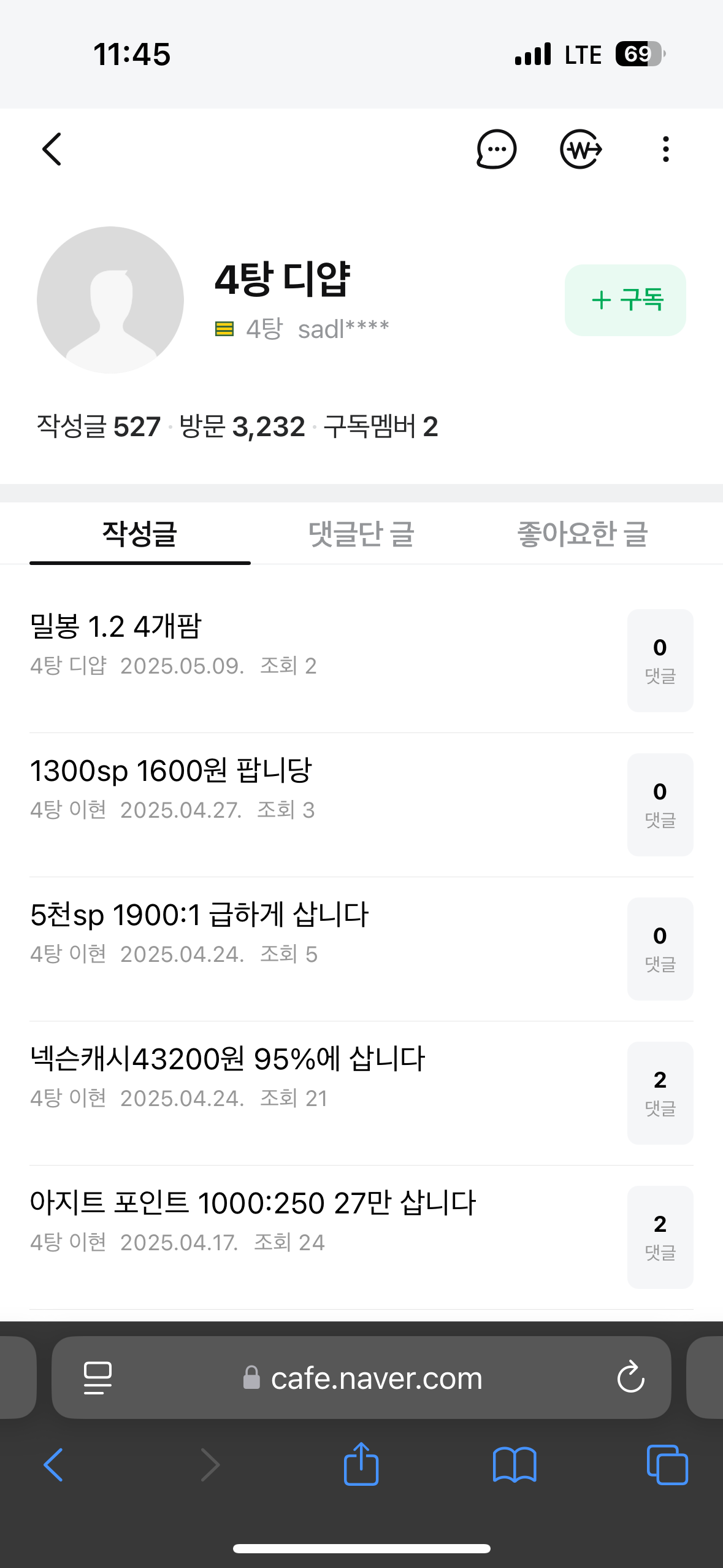Open chat with this member
723x1568 pixels.
496,149
